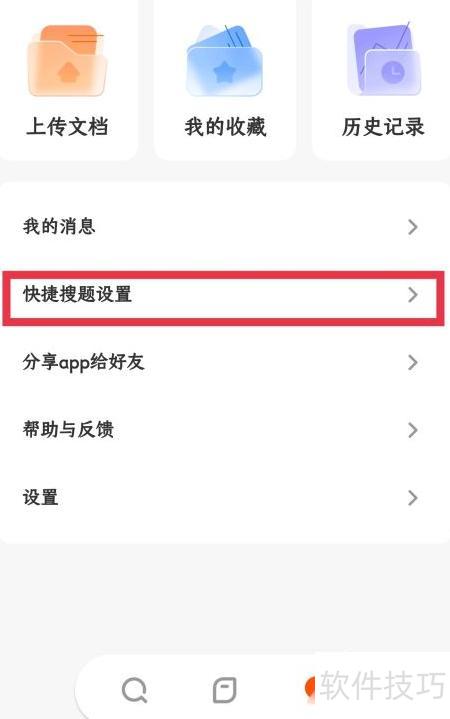
Task: Switch to the document tab at the bottom
Action: (x=225, y=690)
